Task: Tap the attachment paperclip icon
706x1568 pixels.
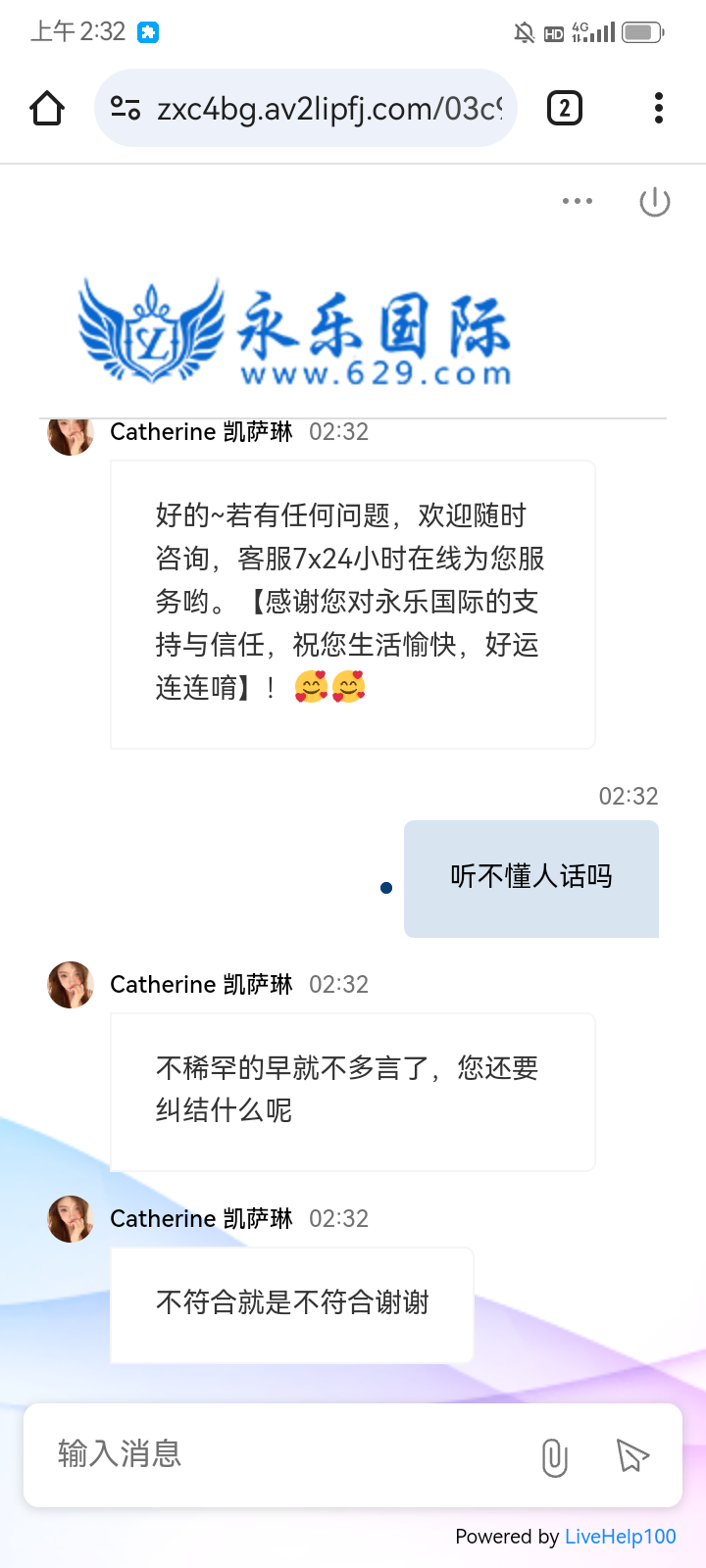Action: click(554, 1457)
